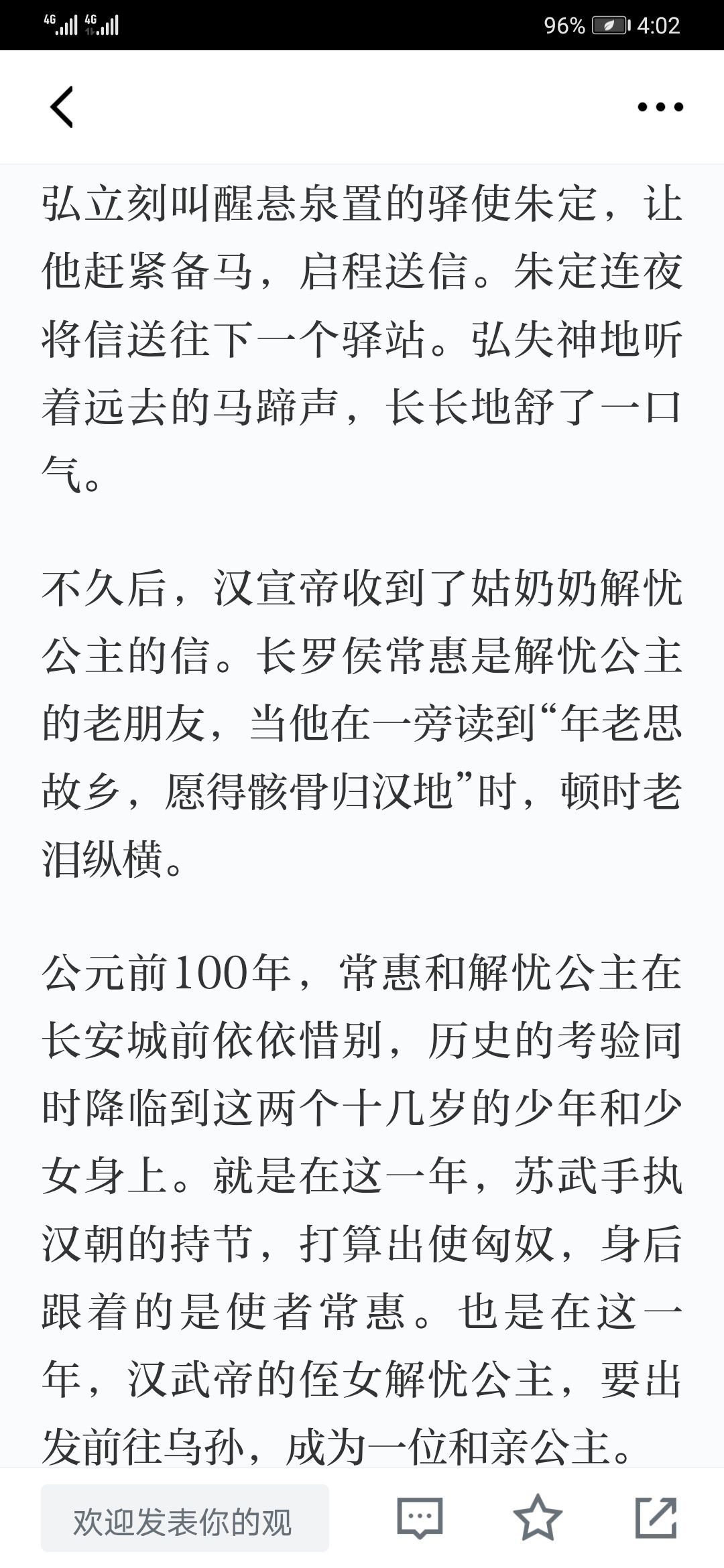Tap the comment field to write a comment
This screenshot has width=724, height=1568.
click(x=185, y=1518)
